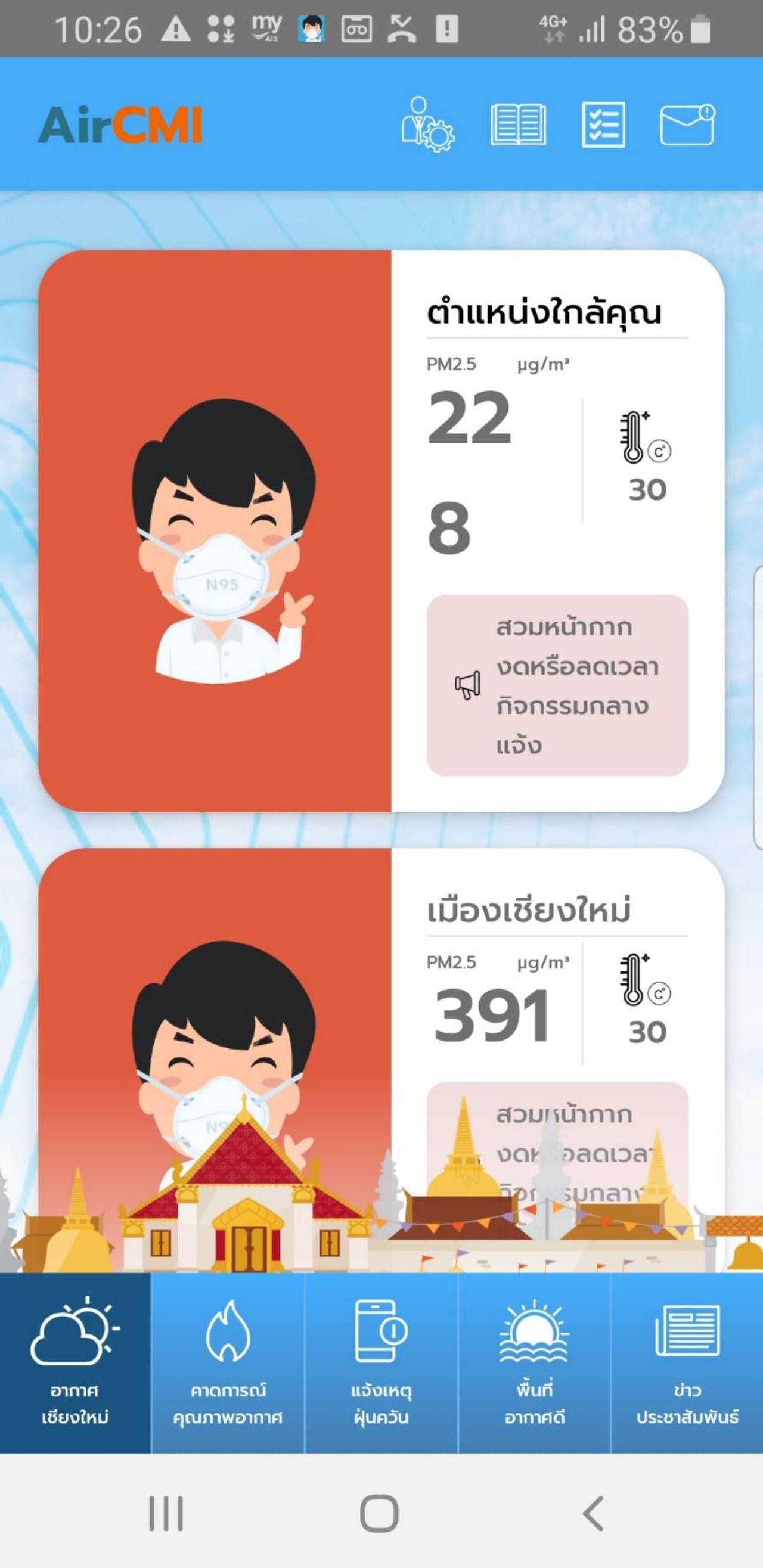The height and width of the screenshot is (1568, 763).
Task: Open the ข่าวประชาสัมพันธ์ tab
Action: click(687, 1362)
